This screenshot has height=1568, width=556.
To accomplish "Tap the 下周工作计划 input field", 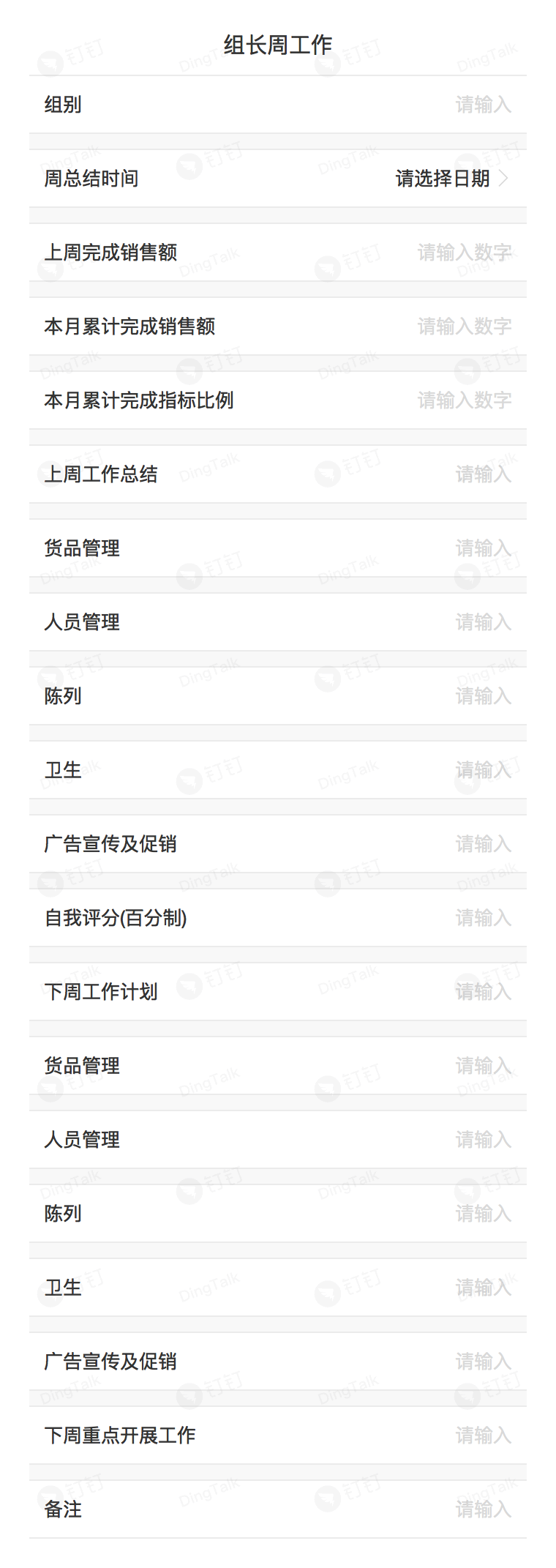I will click(482, 992).
